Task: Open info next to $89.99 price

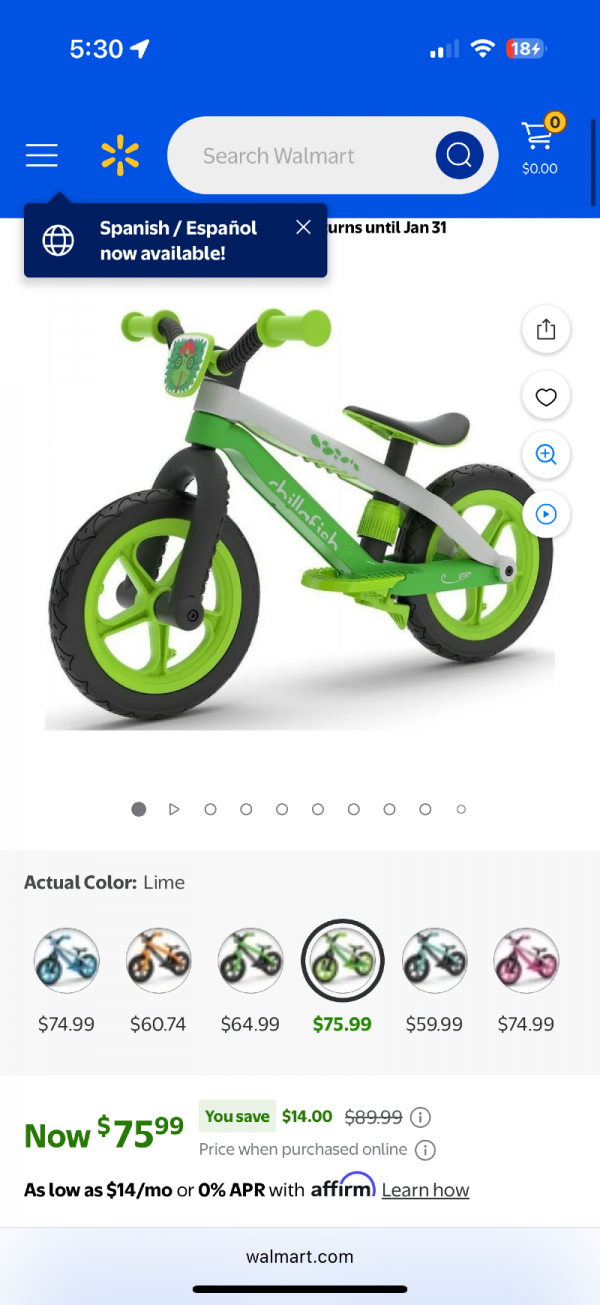Action: [421, 1117]
